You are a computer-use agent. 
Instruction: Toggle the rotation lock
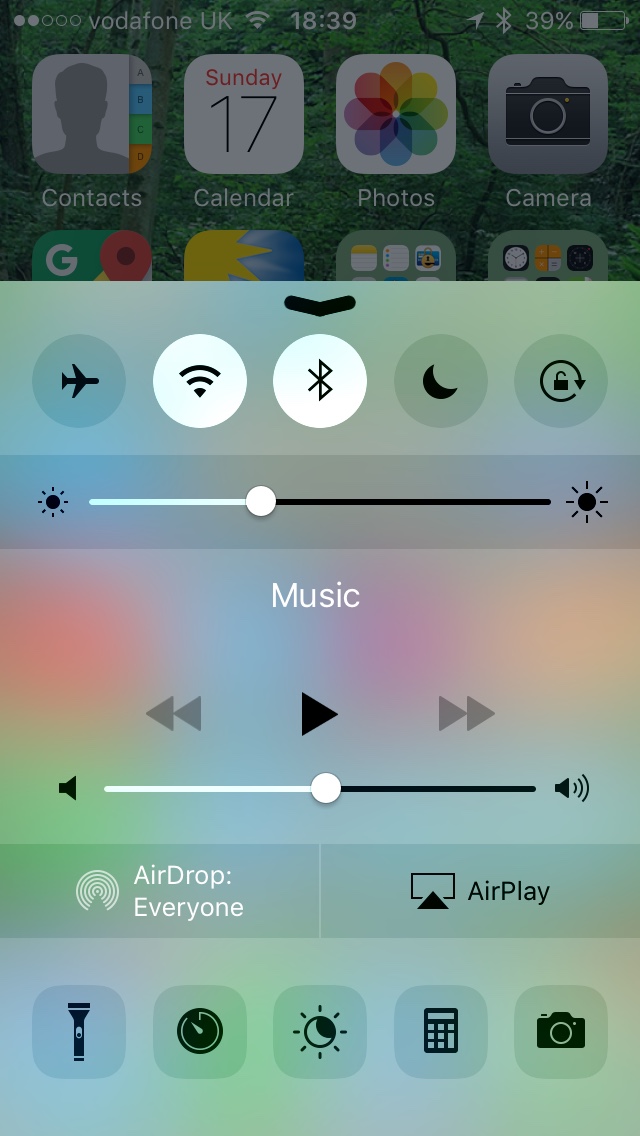(x=561, y=380)
